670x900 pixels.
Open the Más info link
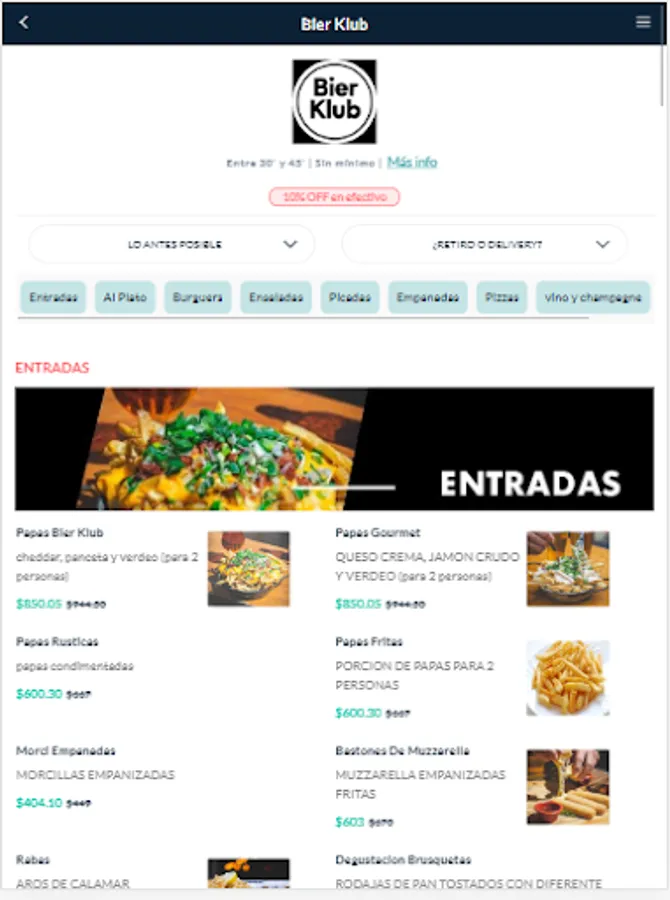412,162
